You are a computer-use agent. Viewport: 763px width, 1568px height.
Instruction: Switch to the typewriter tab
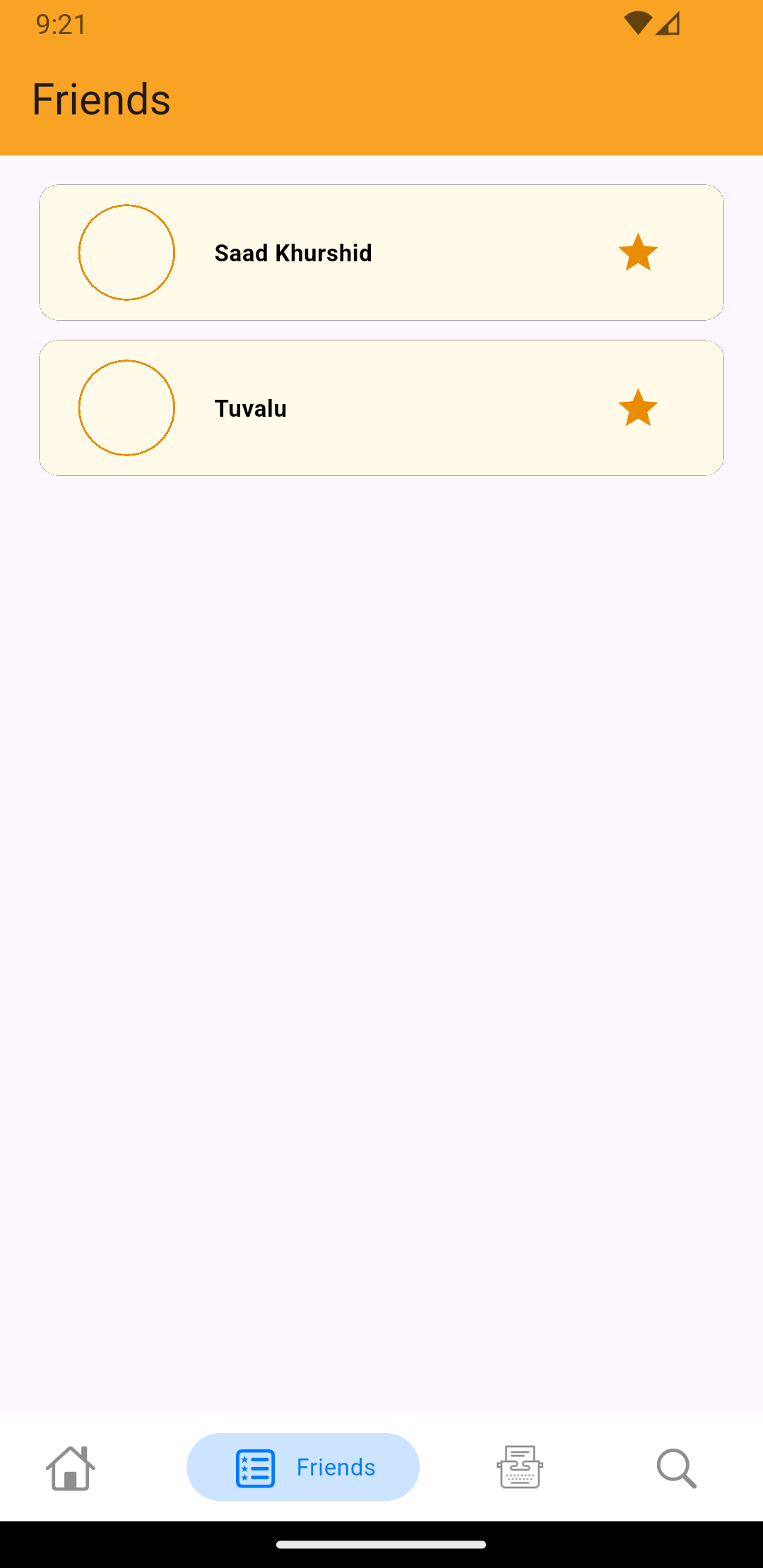coord(520,1467)
